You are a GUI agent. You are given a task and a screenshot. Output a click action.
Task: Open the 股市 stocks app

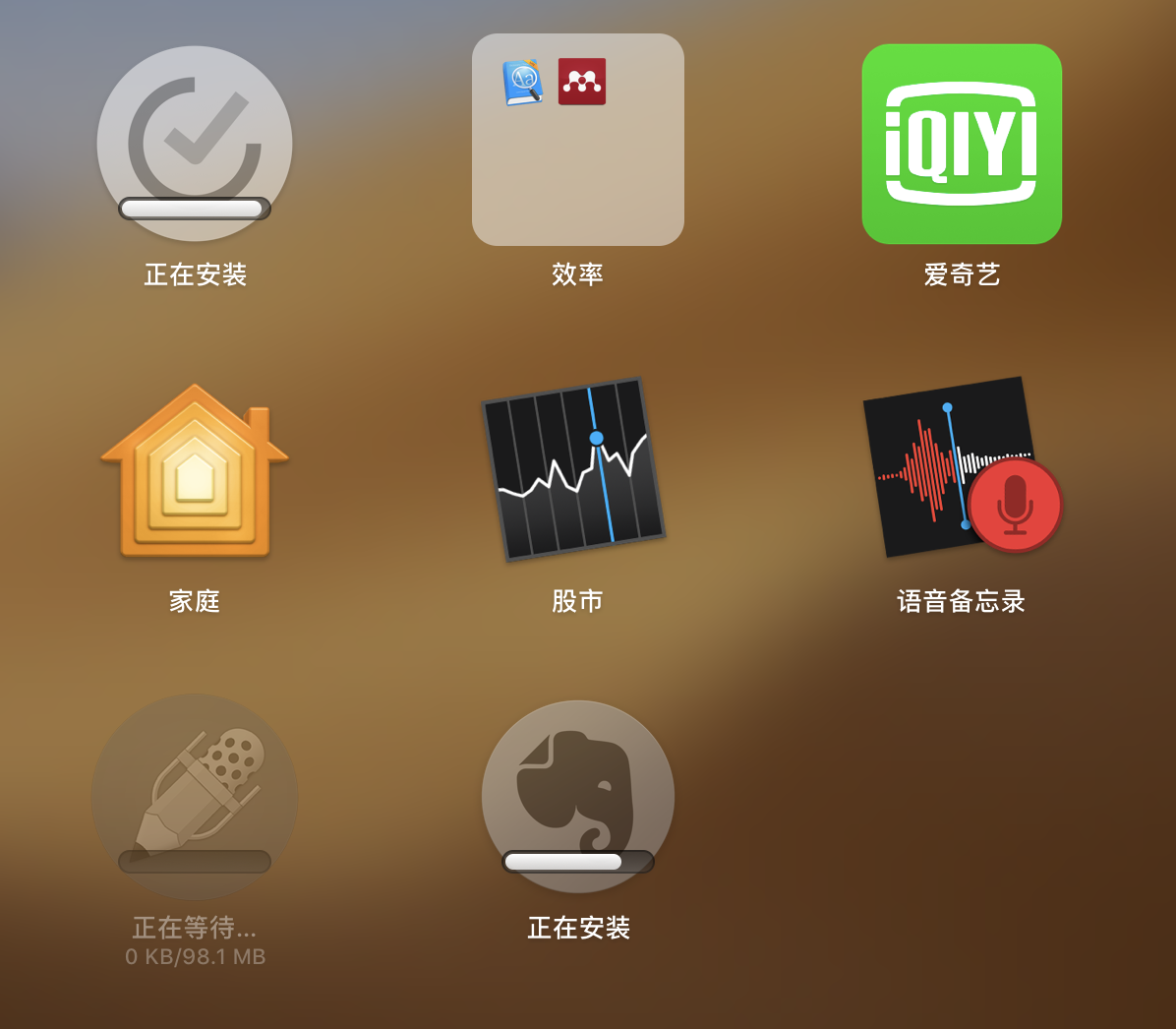click(573, 469)
